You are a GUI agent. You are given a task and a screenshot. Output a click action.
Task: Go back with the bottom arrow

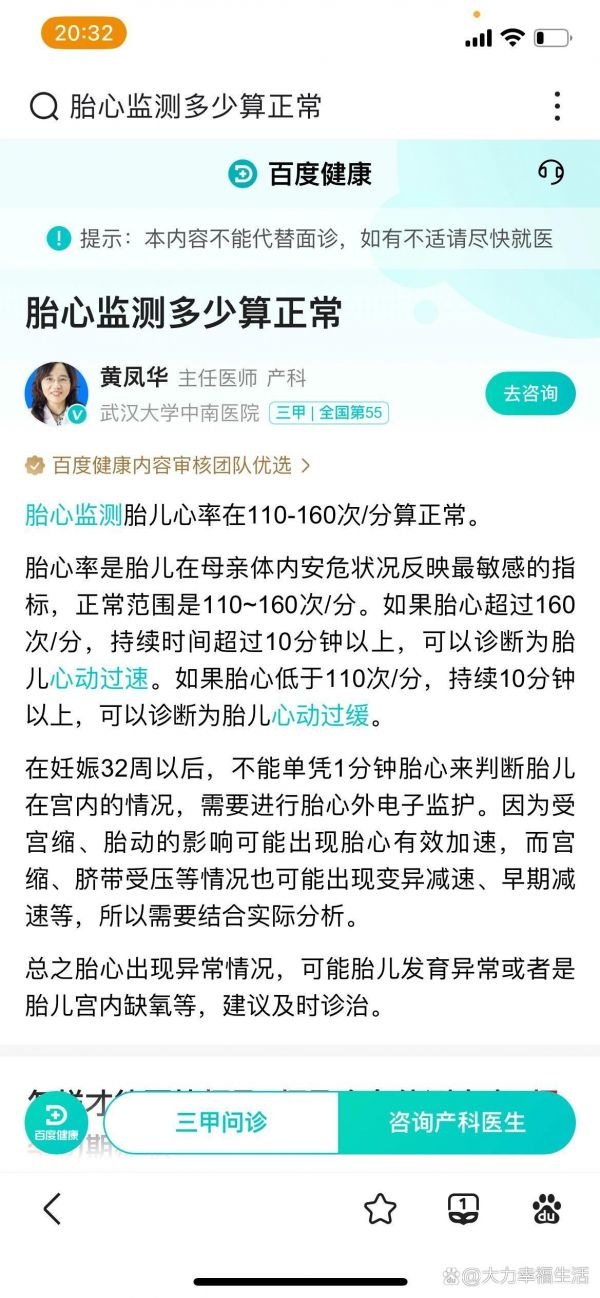53,1209
